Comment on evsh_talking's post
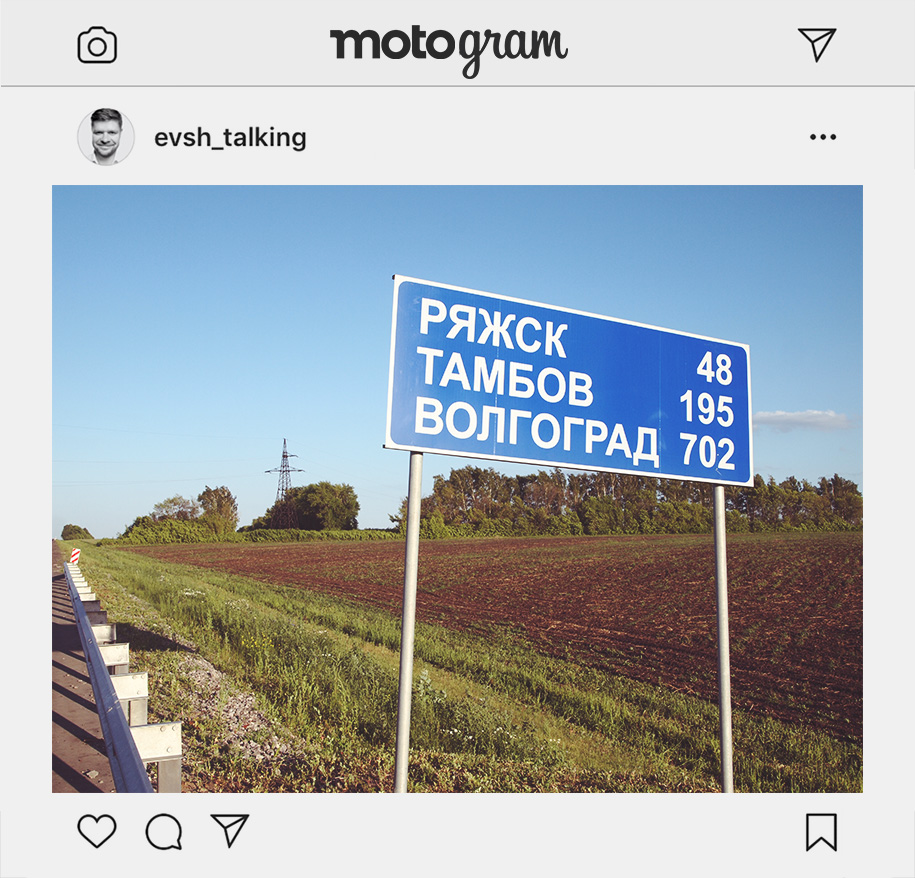Image resolution: width=915 pixels, height=878 pixels. (x=164, y=831)
